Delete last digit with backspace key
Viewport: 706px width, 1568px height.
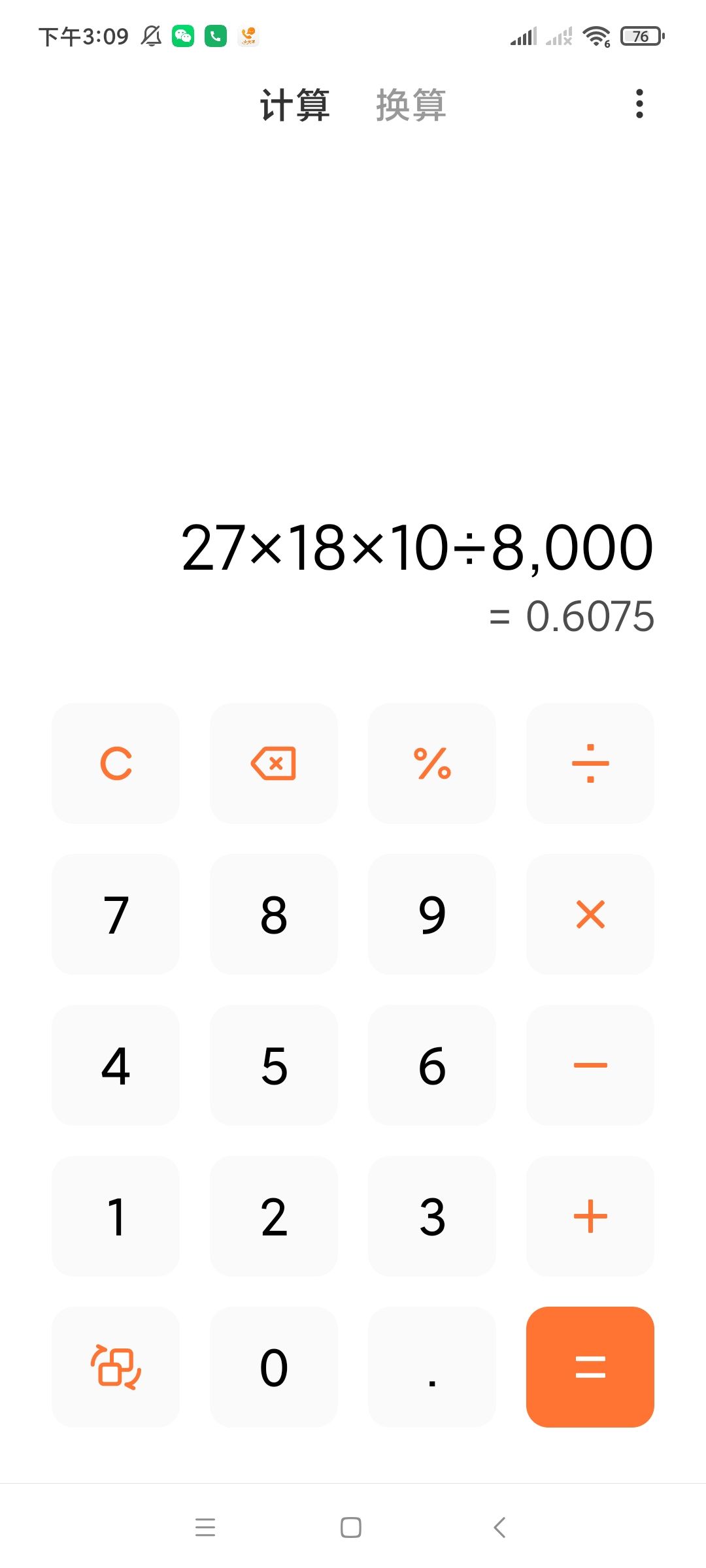pyautogui.click(x=274, y=763)
